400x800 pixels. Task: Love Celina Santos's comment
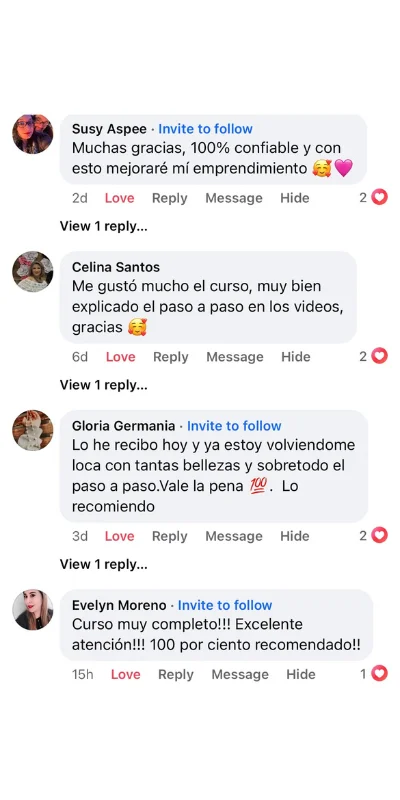coord(120,357)
